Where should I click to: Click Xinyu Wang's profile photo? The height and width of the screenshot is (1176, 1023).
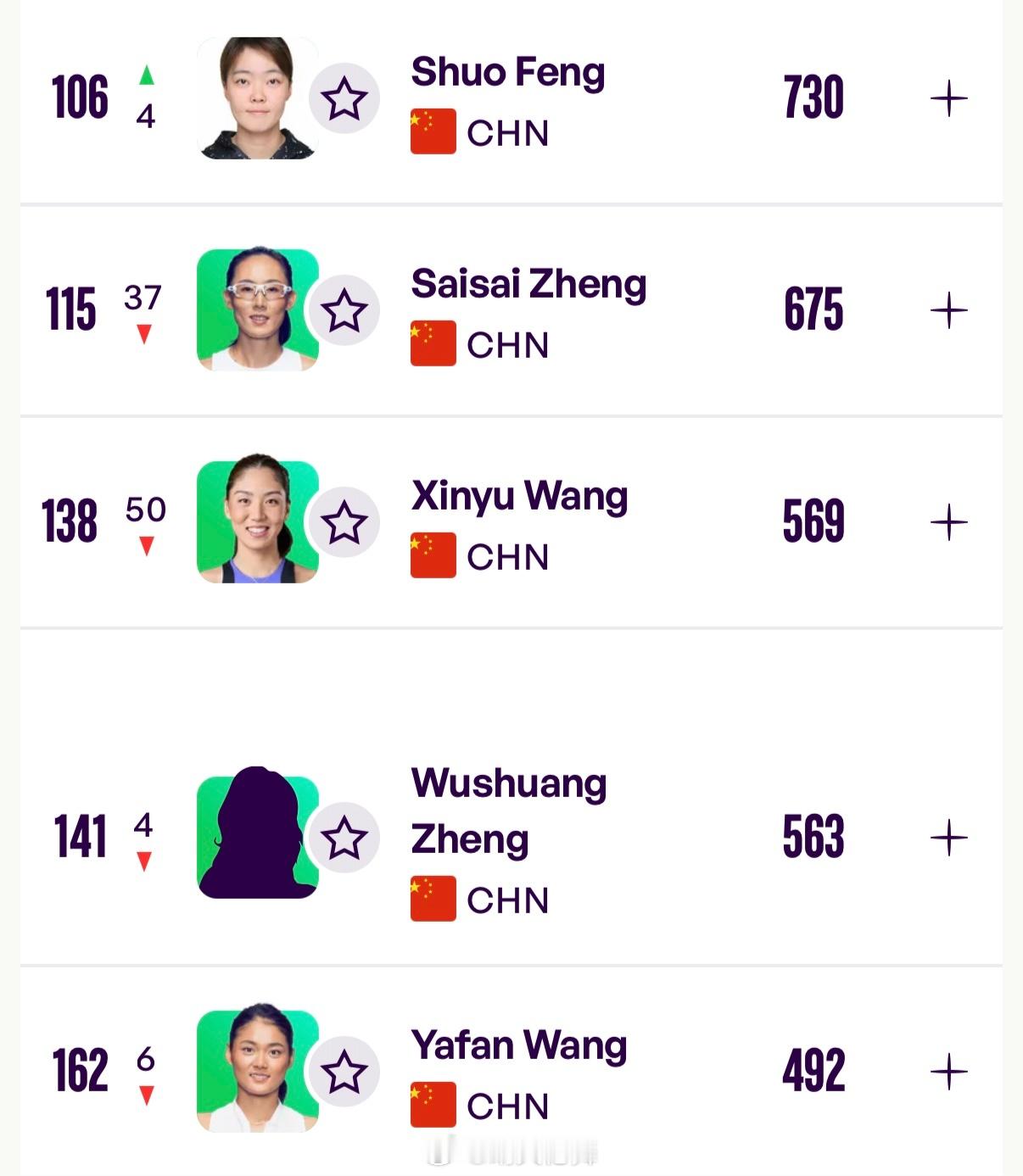tap(254, 521)
